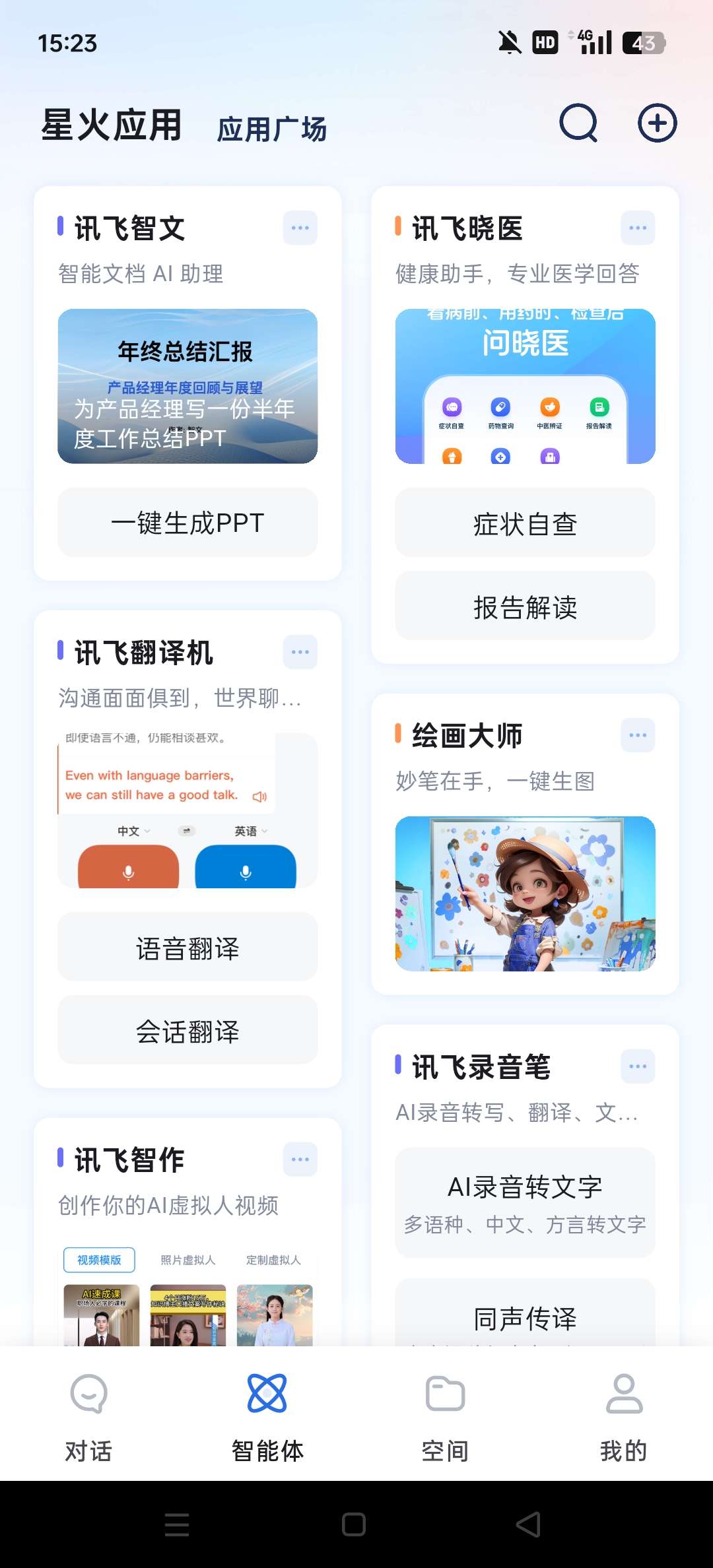The height and width of the screenshot is (1568, 713).
Task: Tap the system back button
Action: (528, 1524)
